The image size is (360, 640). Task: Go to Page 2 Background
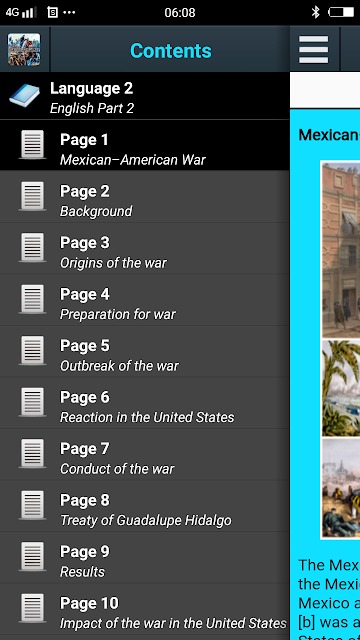click(144, 196)
